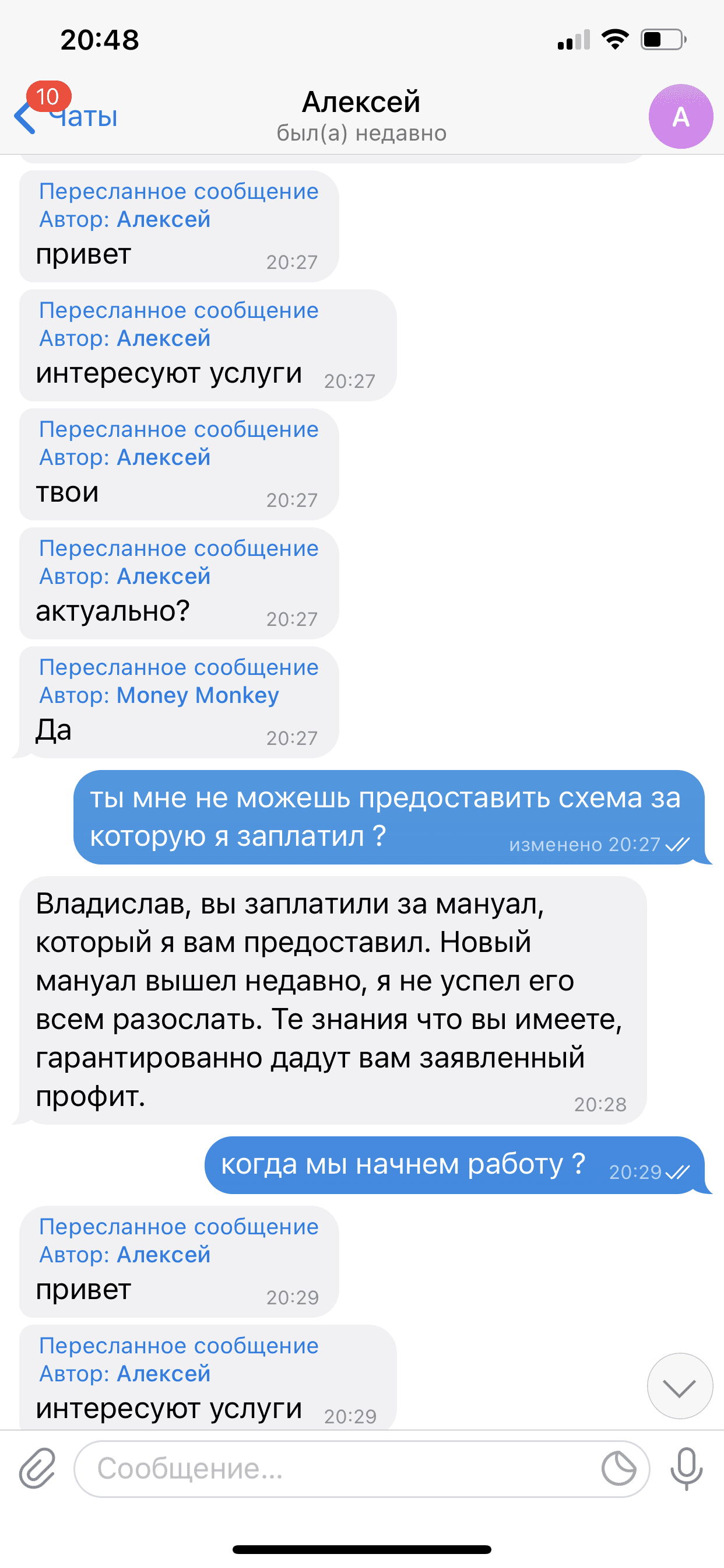This screenshot has width=724, height=1568.
Task: Open the sticker panel icon
Action: click(x=618, y=1468)
